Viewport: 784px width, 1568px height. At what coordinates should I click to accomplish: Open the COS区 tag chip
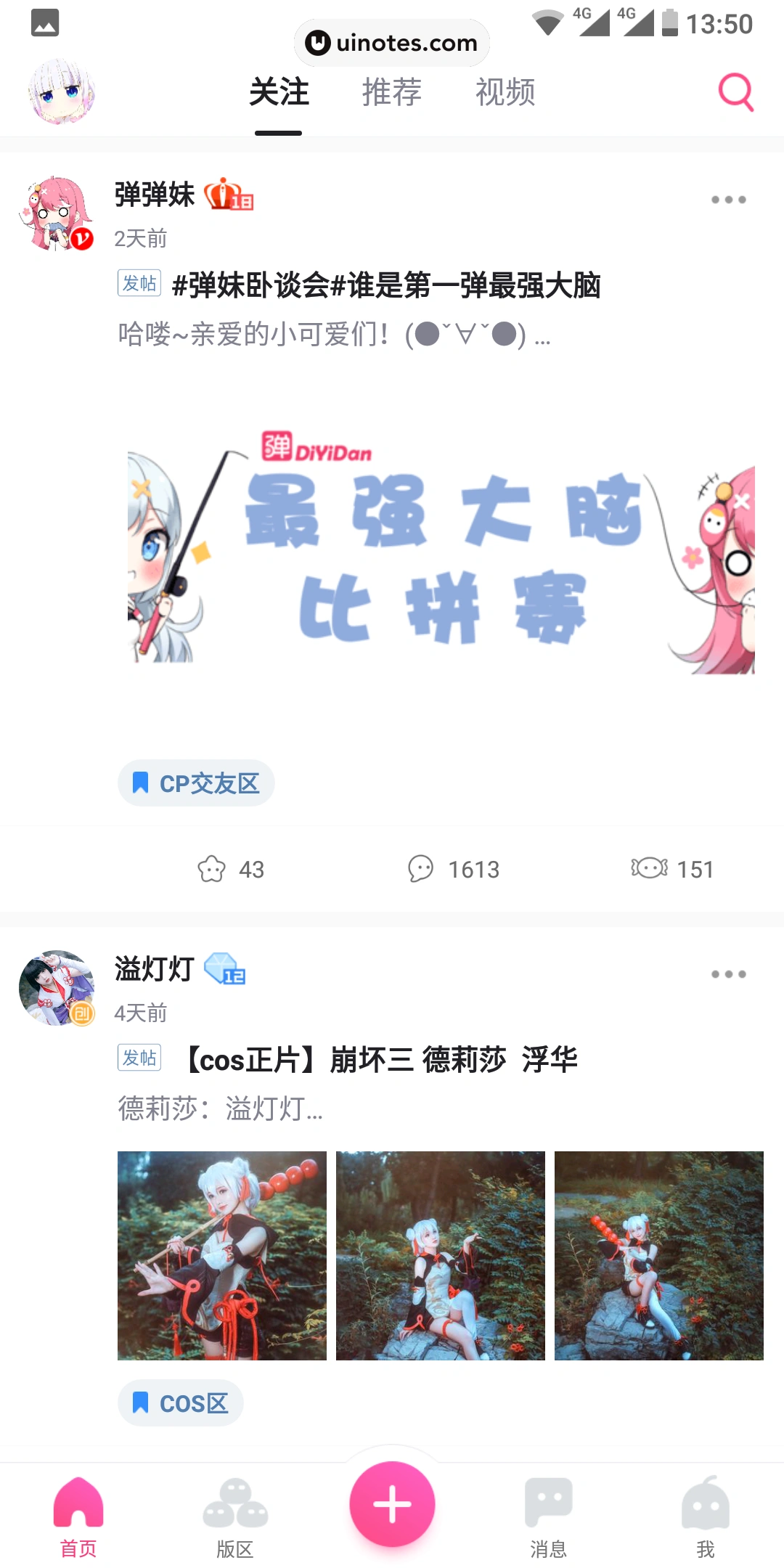click(180, 1403)
